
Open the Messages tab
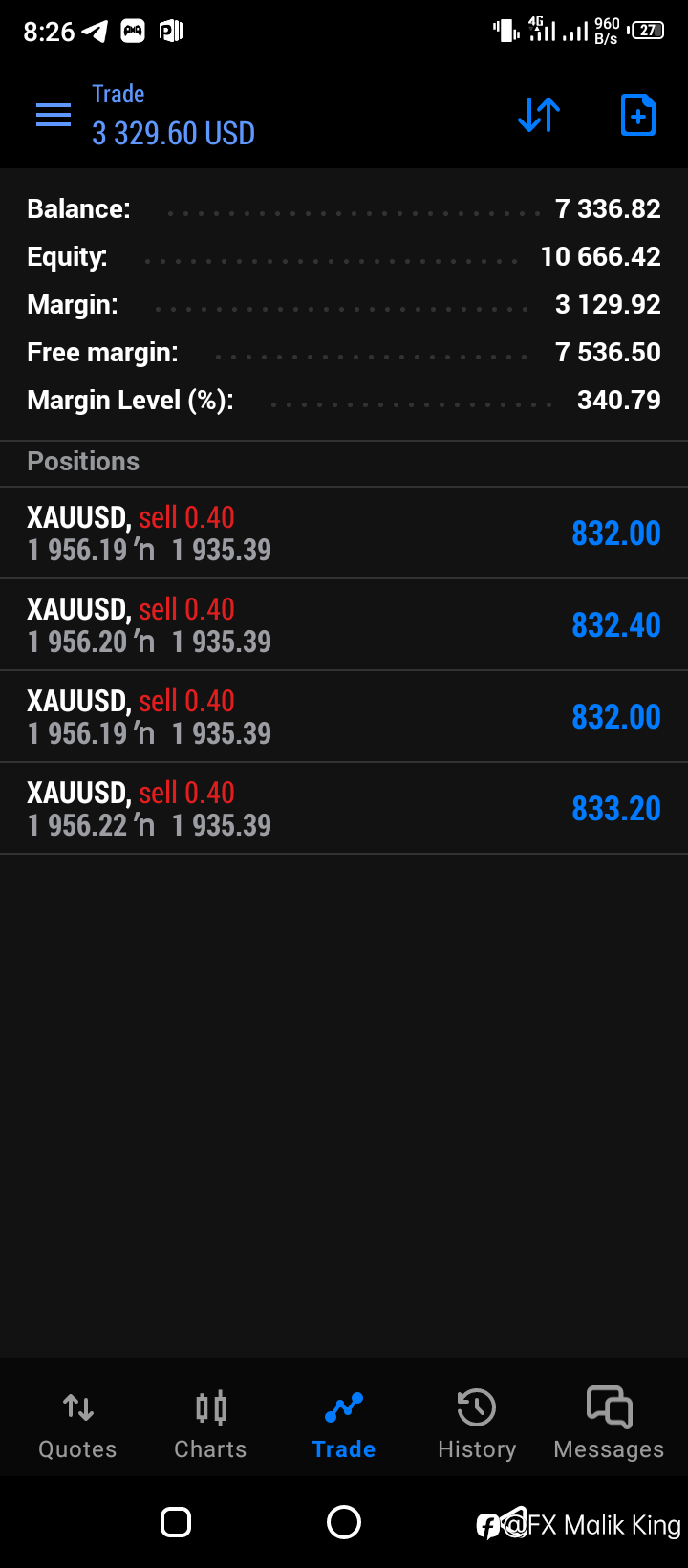609,1425
